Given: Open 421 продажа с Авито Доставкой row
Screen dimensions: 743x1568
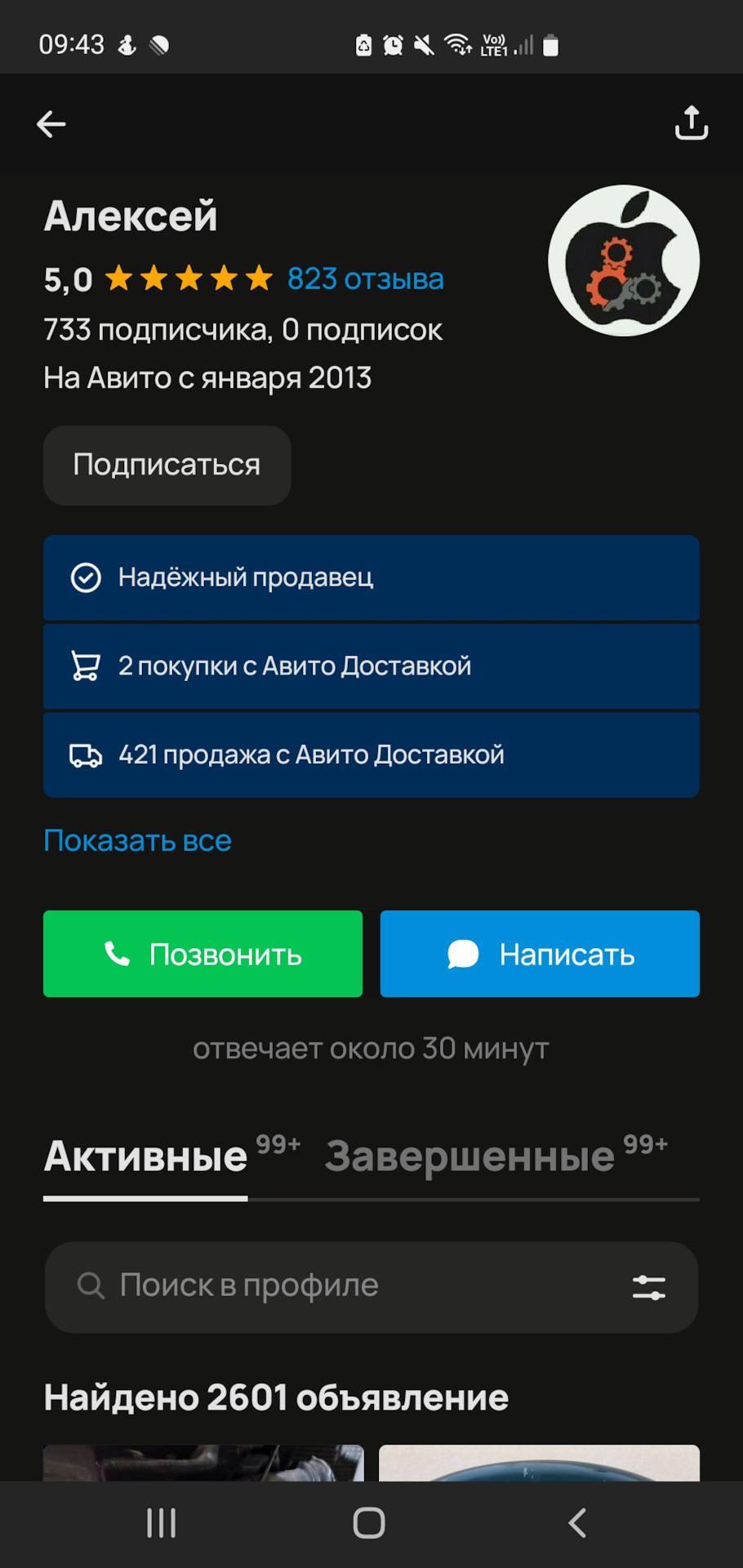Looking at the screenshot, I should [x=371, y=755].
